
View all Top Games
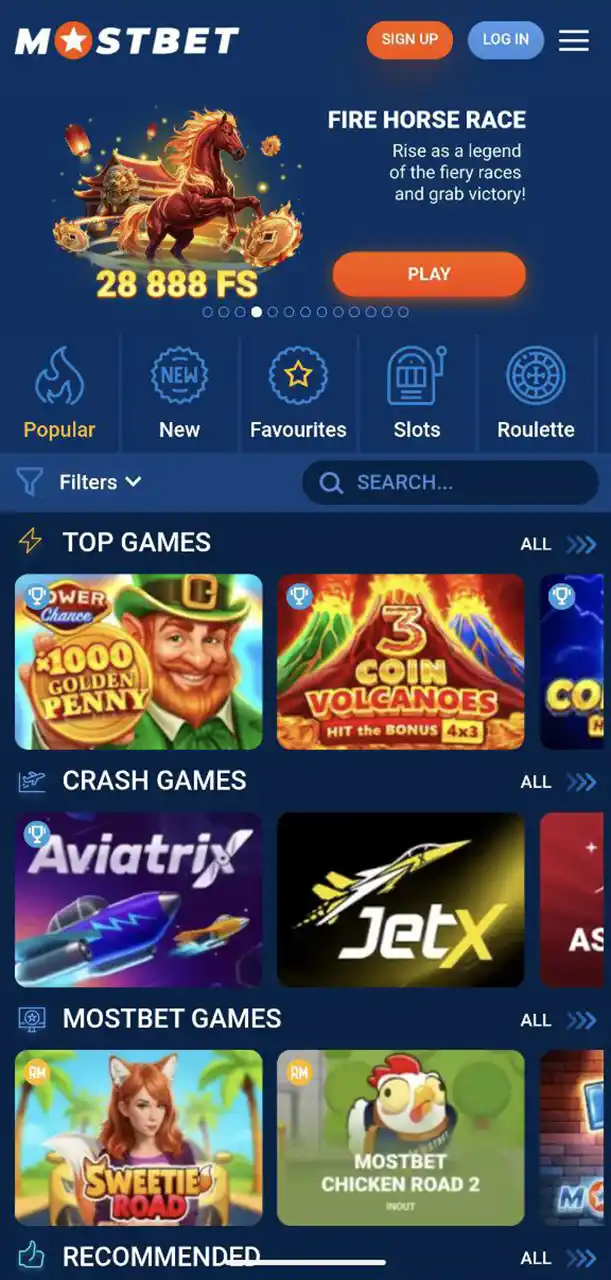[x=556, y=544]
